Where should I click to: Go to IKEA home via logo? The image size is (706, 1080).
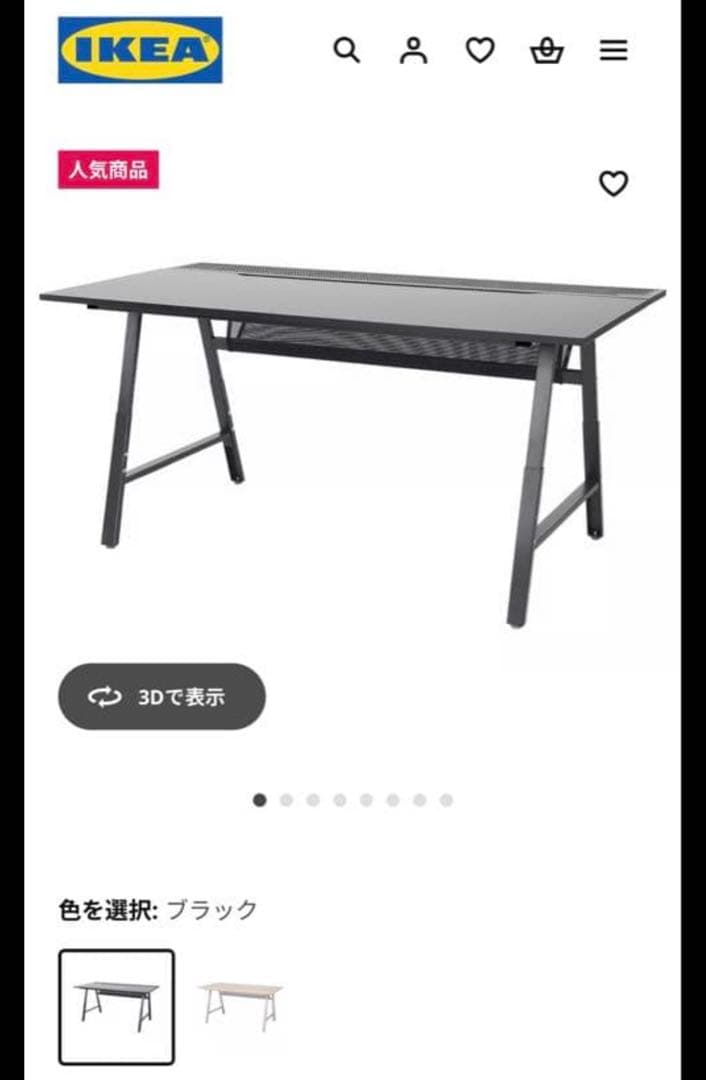pyautogui.click(x=140, y=50)
